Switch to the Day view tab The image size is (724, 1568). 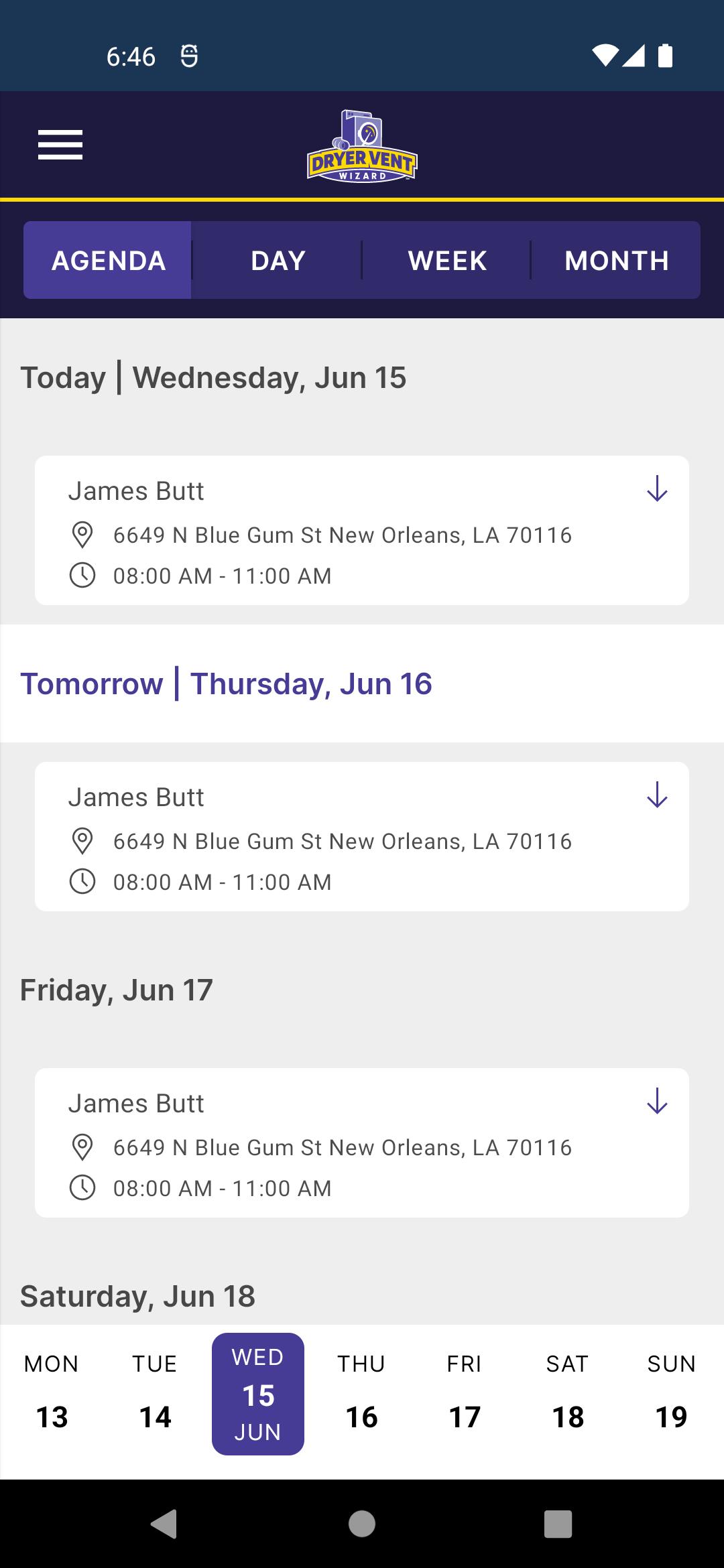click(x=278, y=260)
